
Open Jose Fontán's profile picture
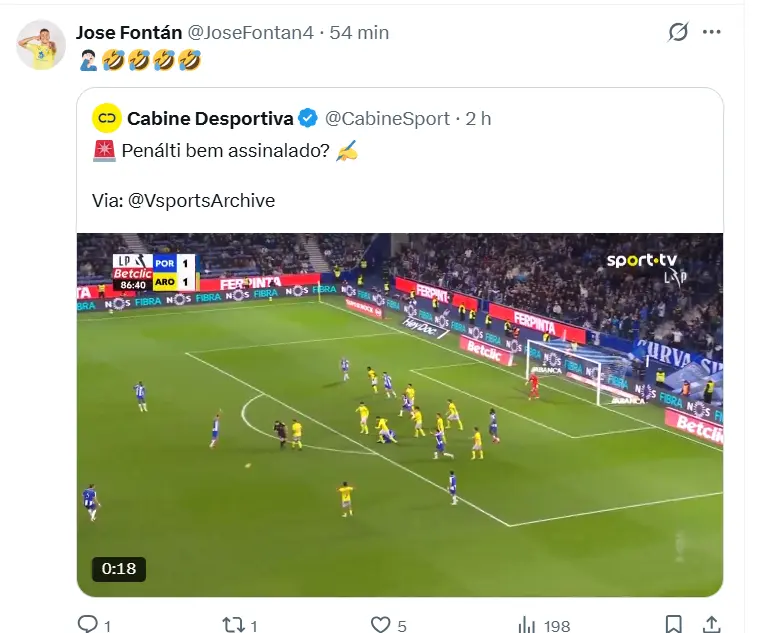pos(42,43)
